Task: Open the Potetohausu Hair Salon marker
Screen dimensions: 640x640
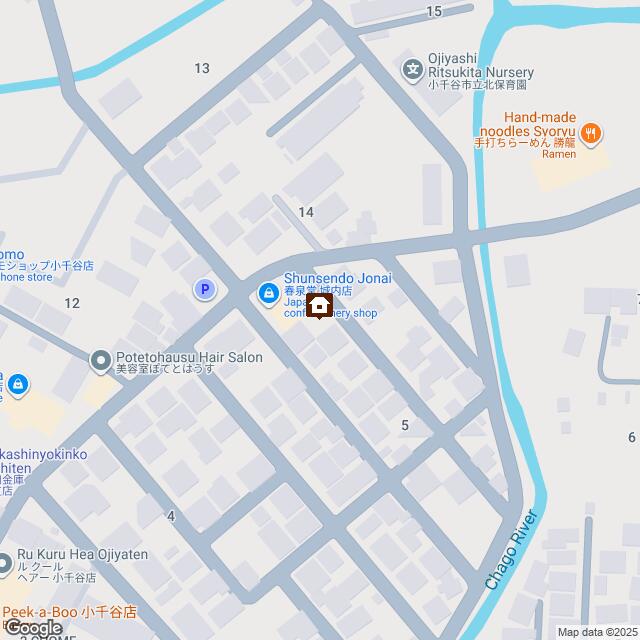Action: (100, 359)
